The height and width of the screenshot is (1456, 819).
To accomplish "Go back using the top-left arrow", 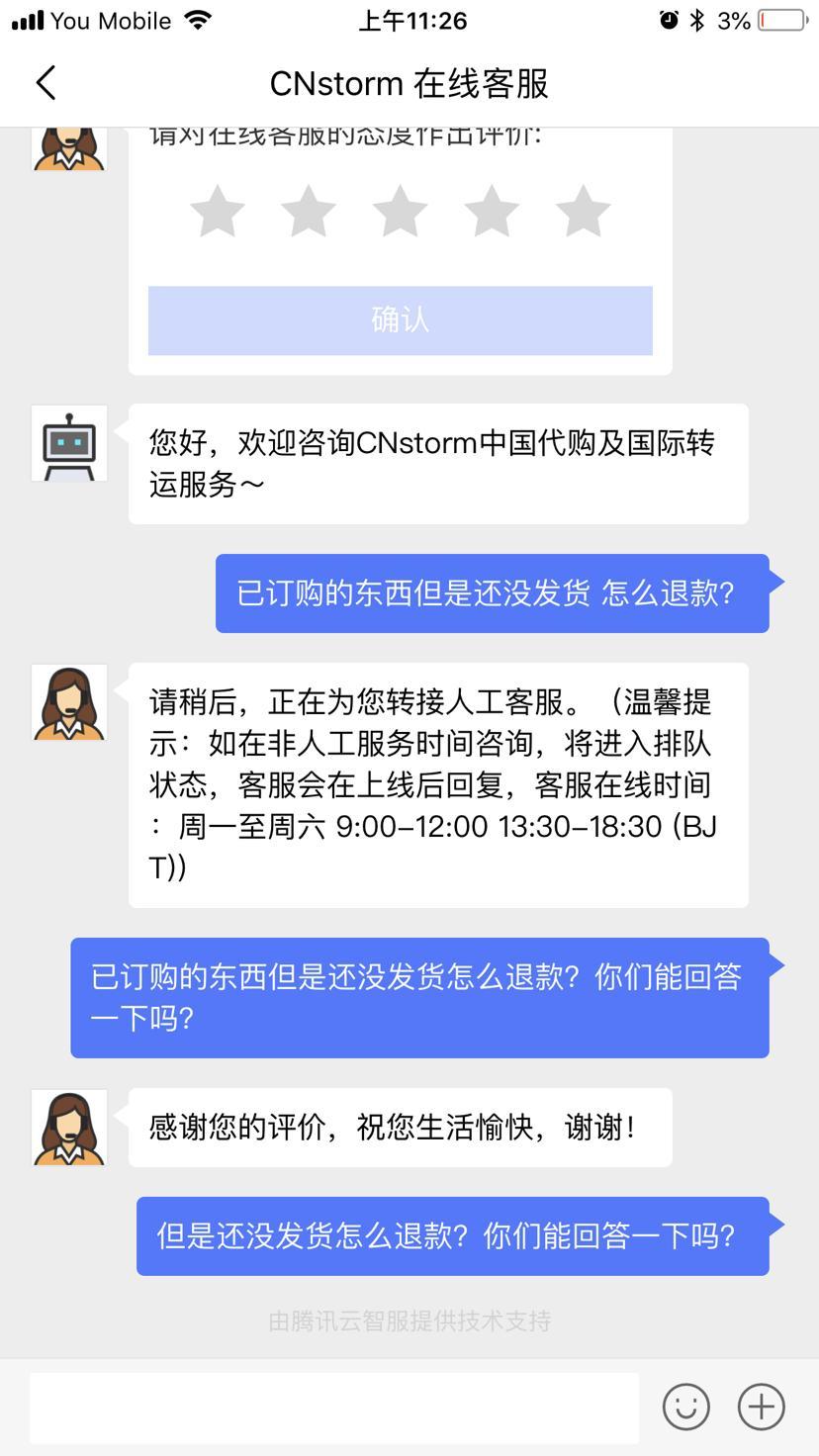I will pyautogui.click(x=45, y=83).
